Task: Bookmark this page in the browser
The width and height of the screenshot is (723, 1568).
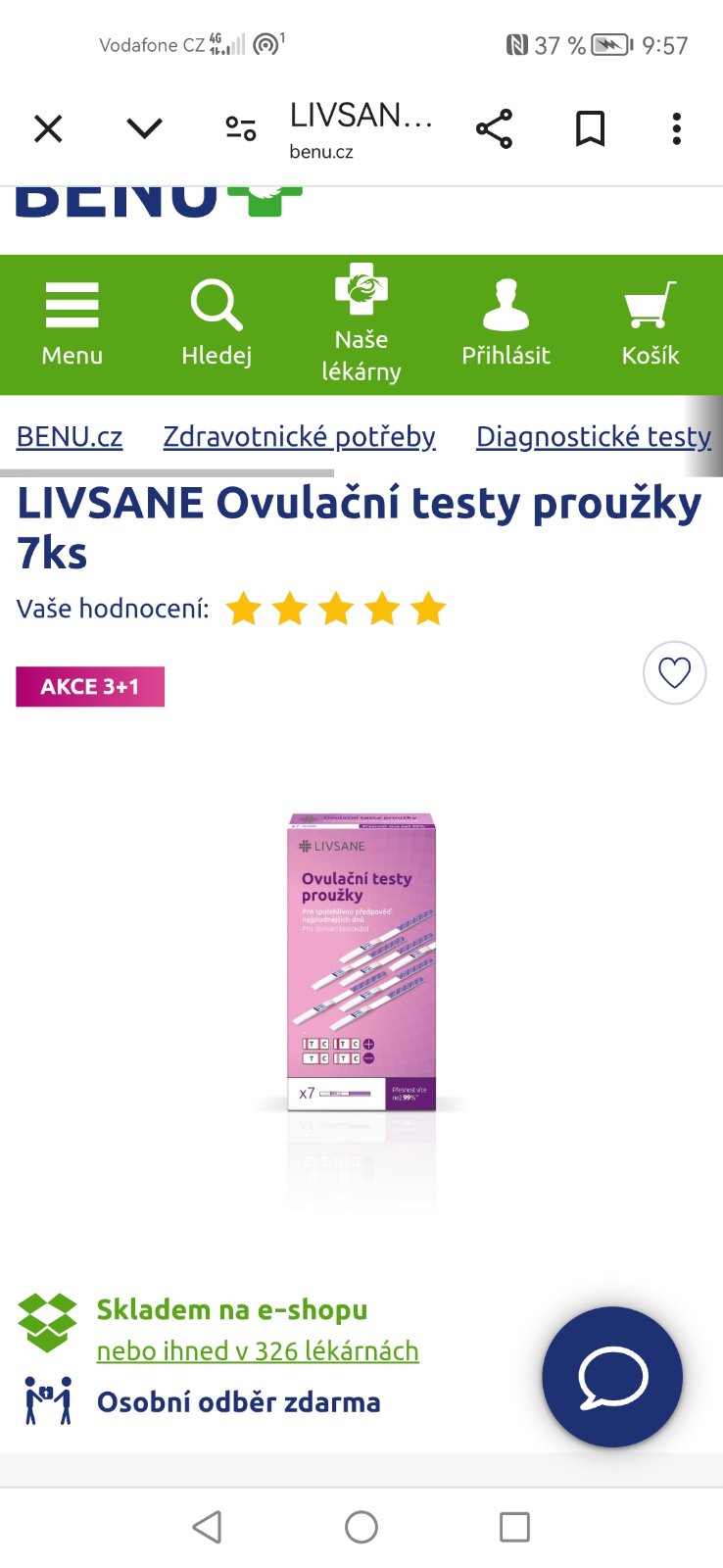Action: tap(590, 128)
